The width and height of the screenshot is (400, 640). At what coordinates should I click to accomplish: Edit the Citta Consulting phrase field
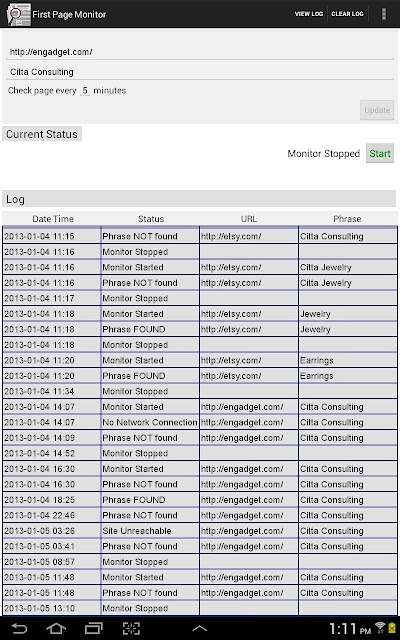click(x=200, y=72)
